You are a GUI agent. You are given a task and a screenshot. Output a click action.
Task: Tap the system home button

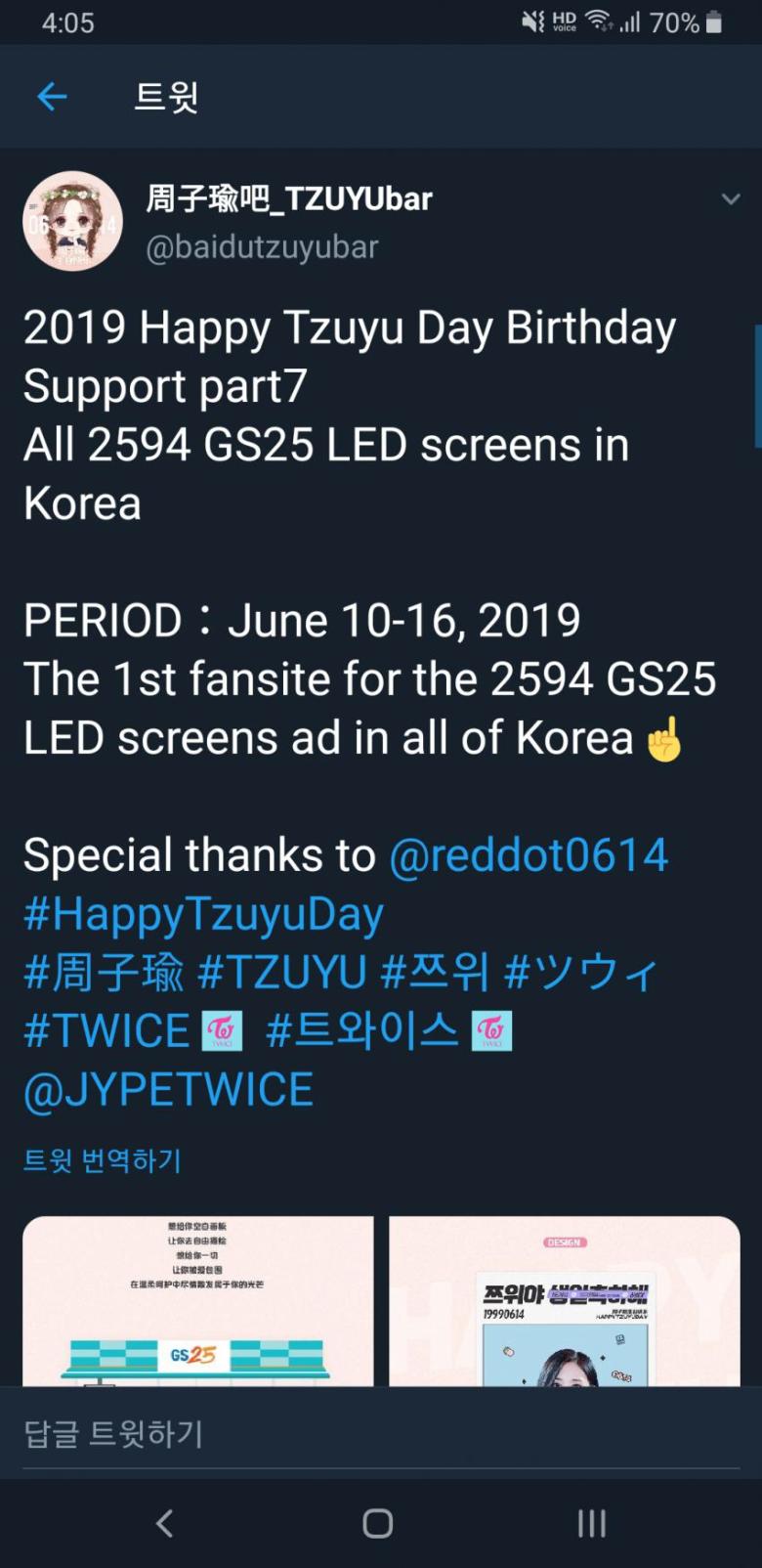[377, 1523]
